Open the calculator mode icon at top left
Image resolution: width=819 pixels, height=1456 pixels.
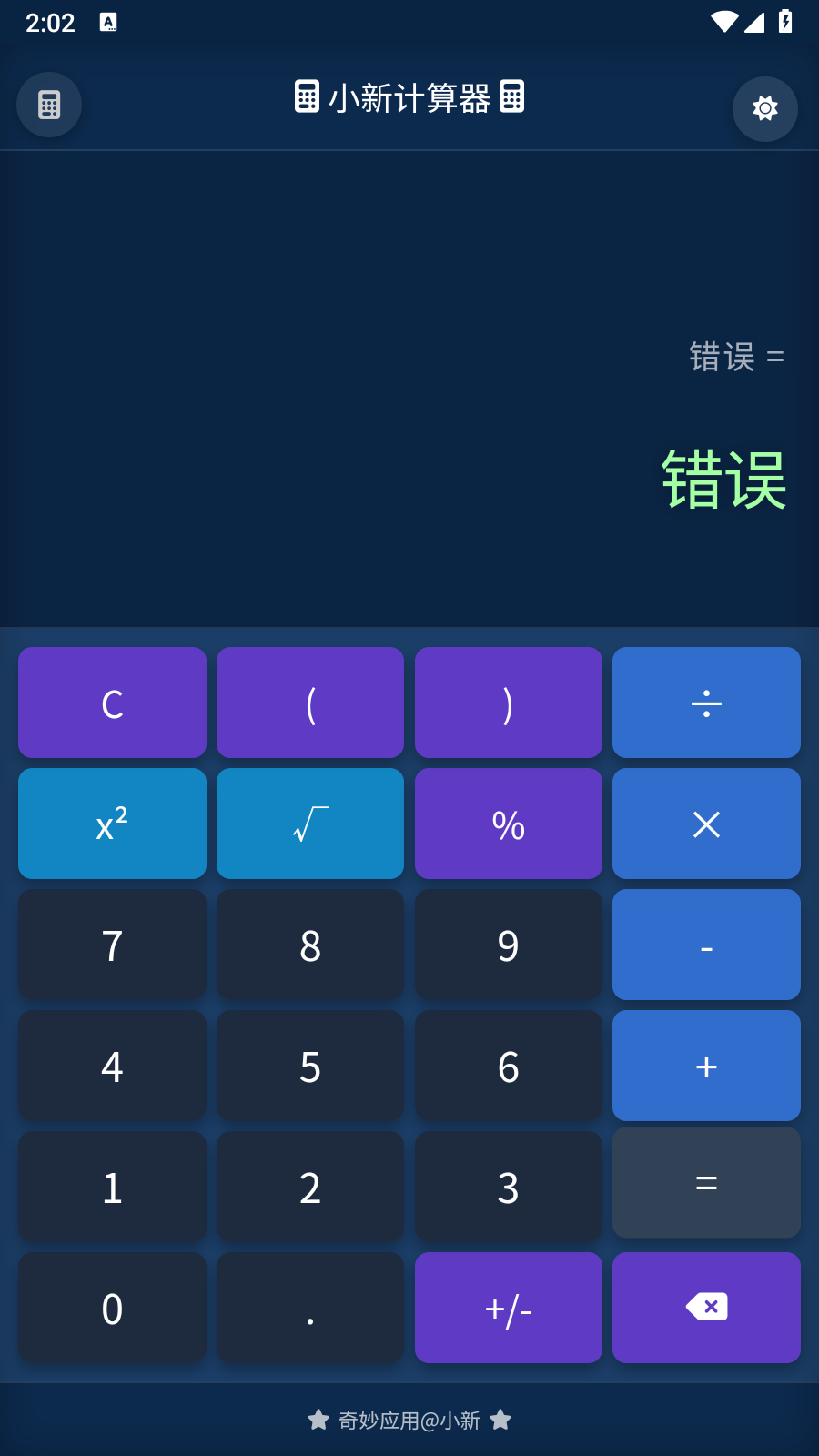point(48,105)
